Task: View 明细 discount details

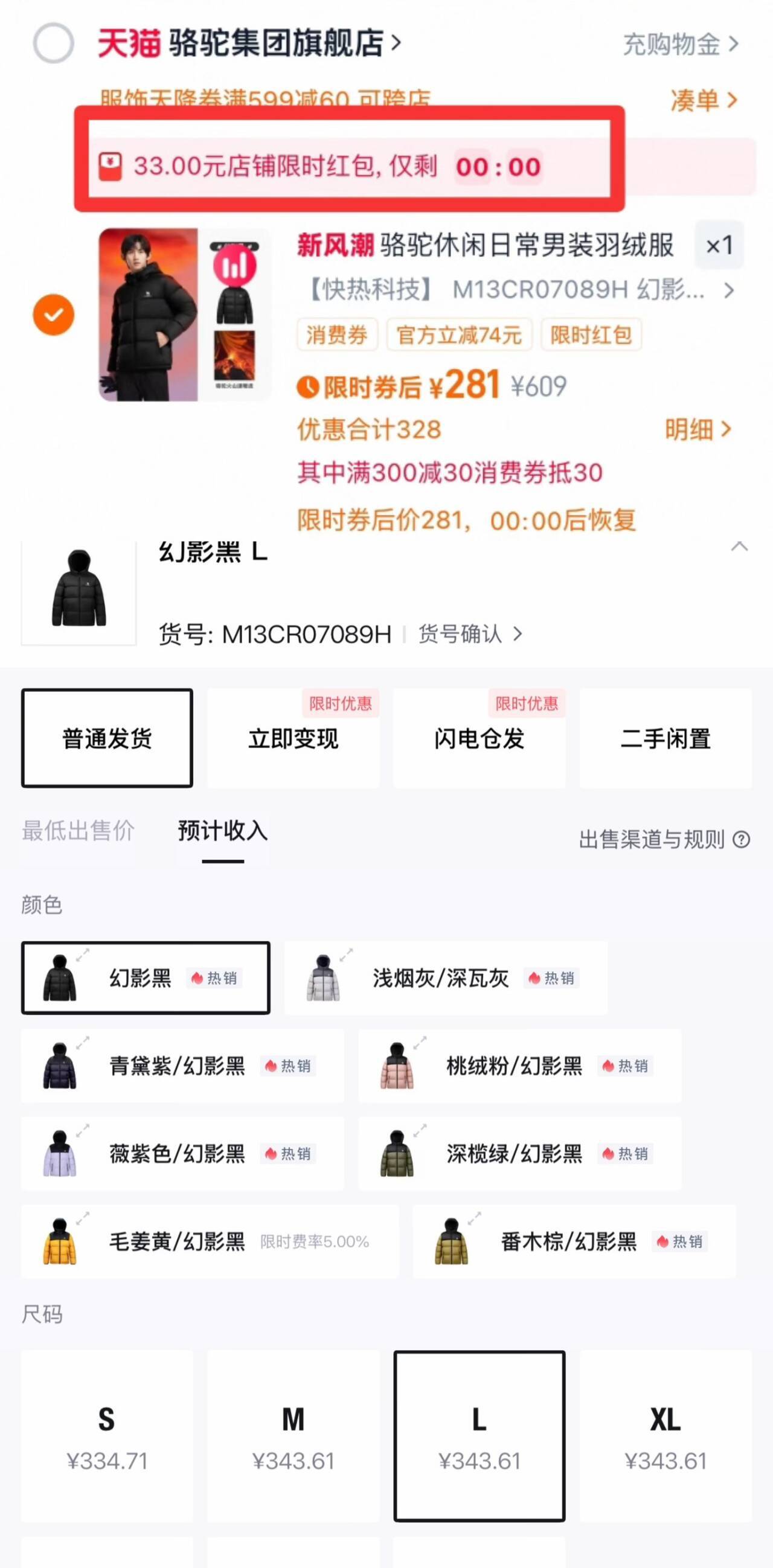Action: point(697,430)
